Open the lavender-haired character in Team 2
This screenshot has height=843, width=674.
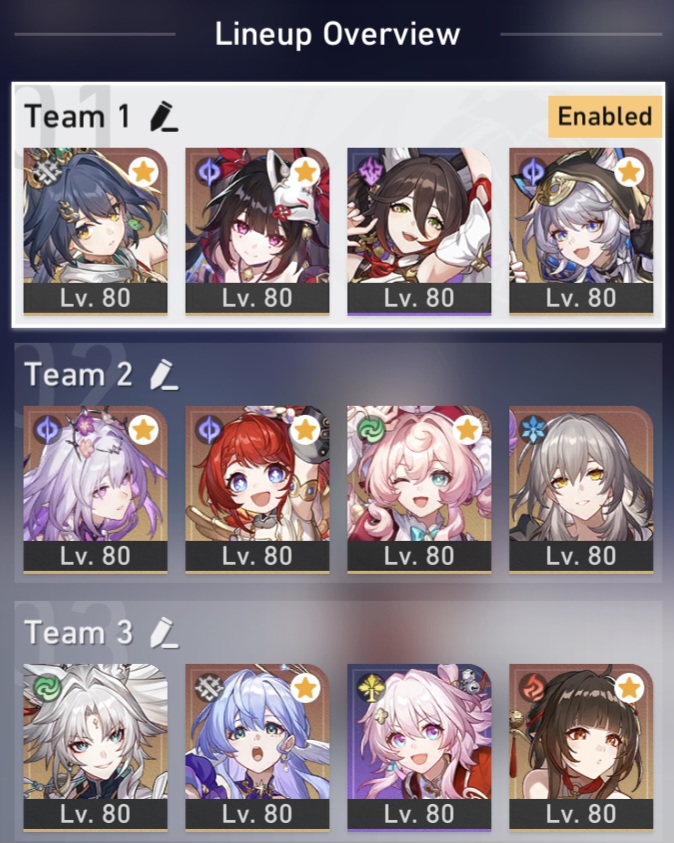[95, 488]
